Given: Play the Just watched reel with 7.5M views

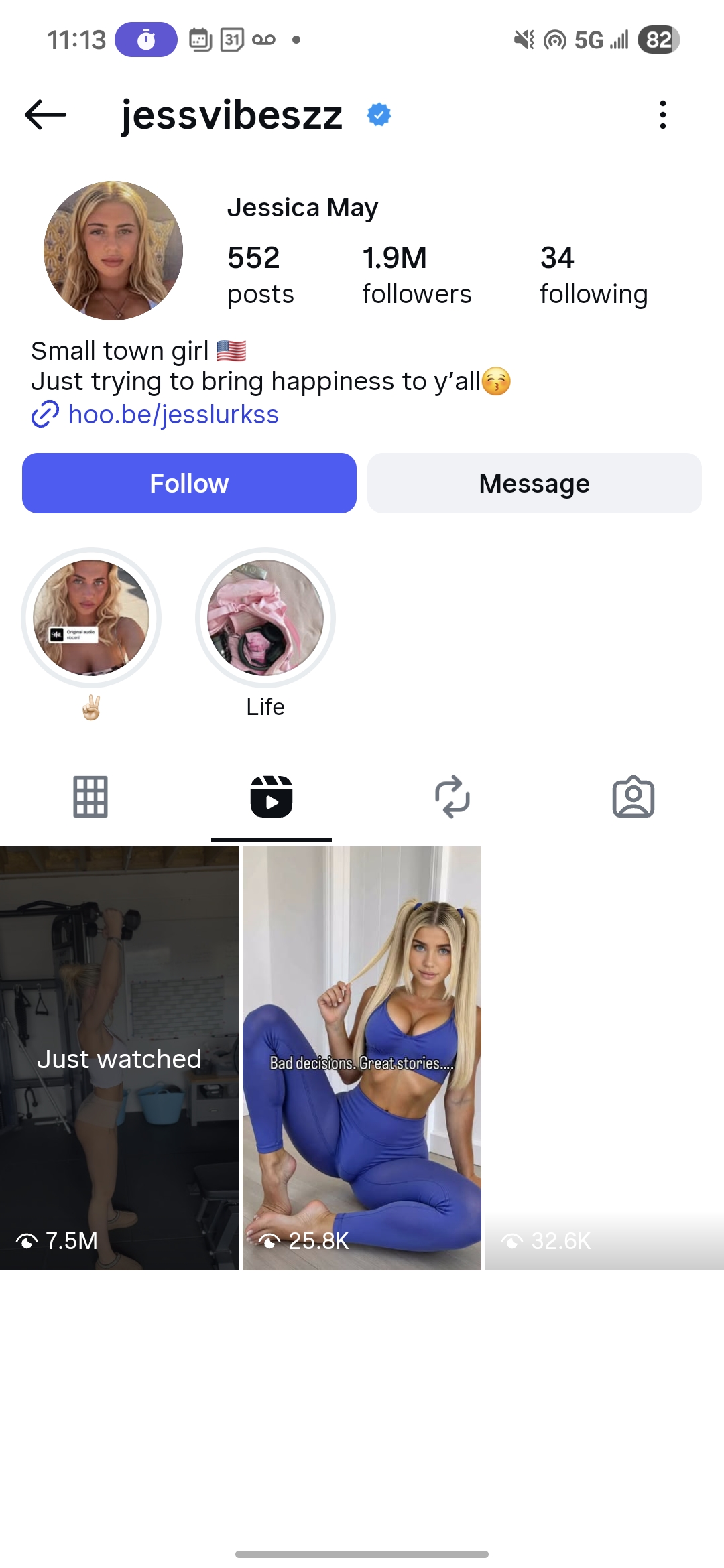Looking at the screenshot, I should tap(119, 1058).
